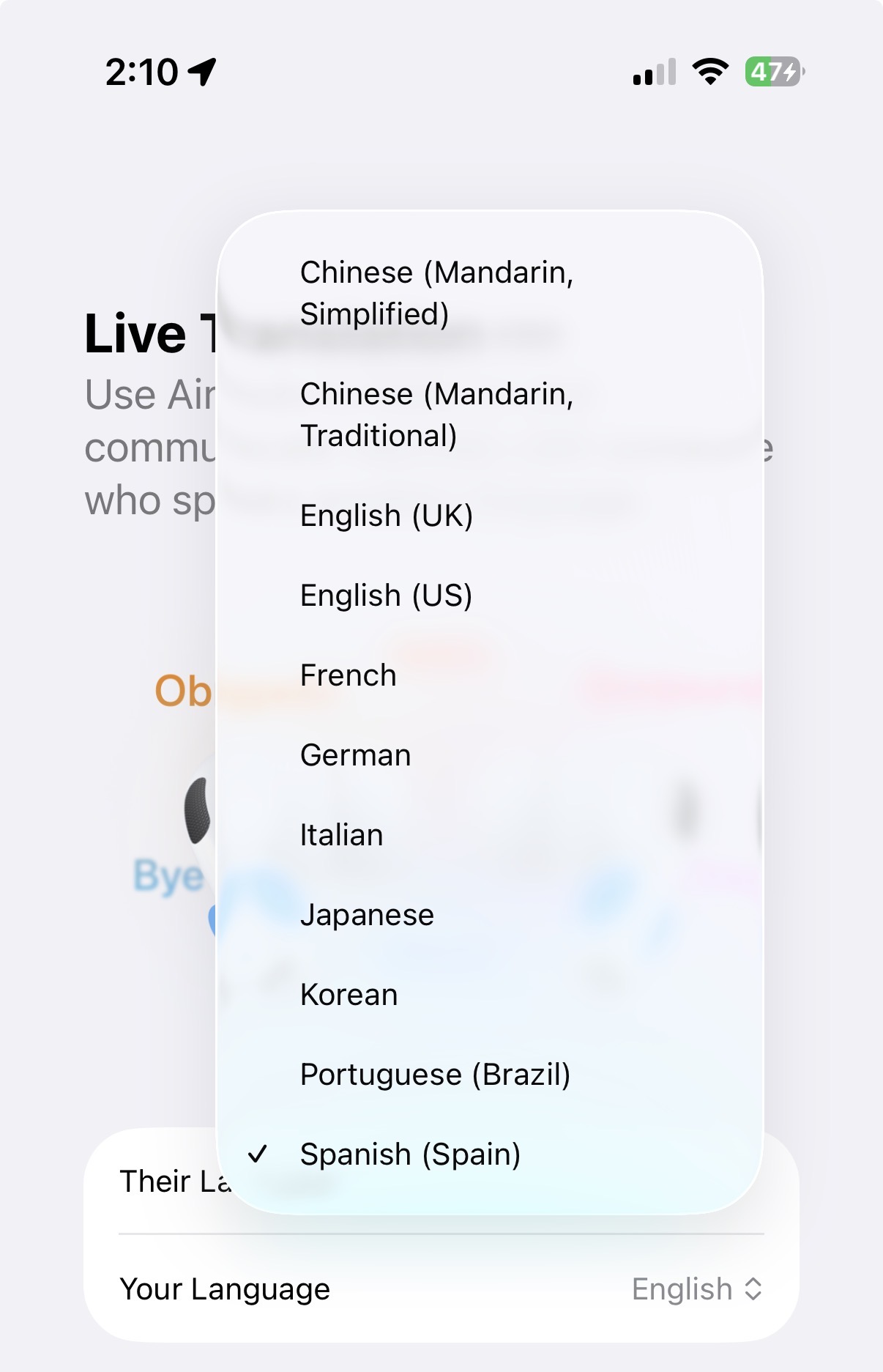This screenshot has height=1372, width=883.
Task: Tap the checked Spanish (Spain) option
Action: [410, 1154]
